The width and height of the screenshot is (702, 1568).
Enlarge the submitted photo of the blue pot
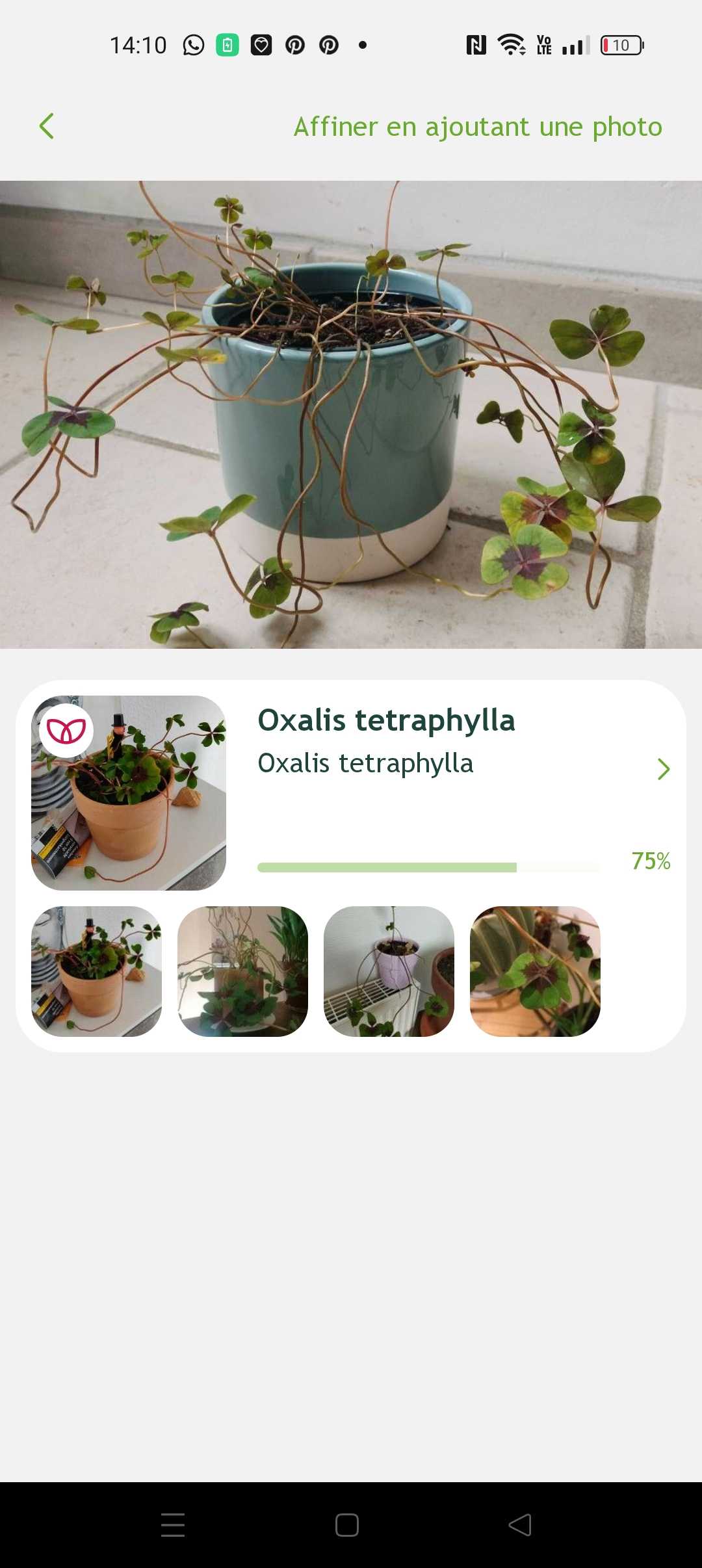351,415
